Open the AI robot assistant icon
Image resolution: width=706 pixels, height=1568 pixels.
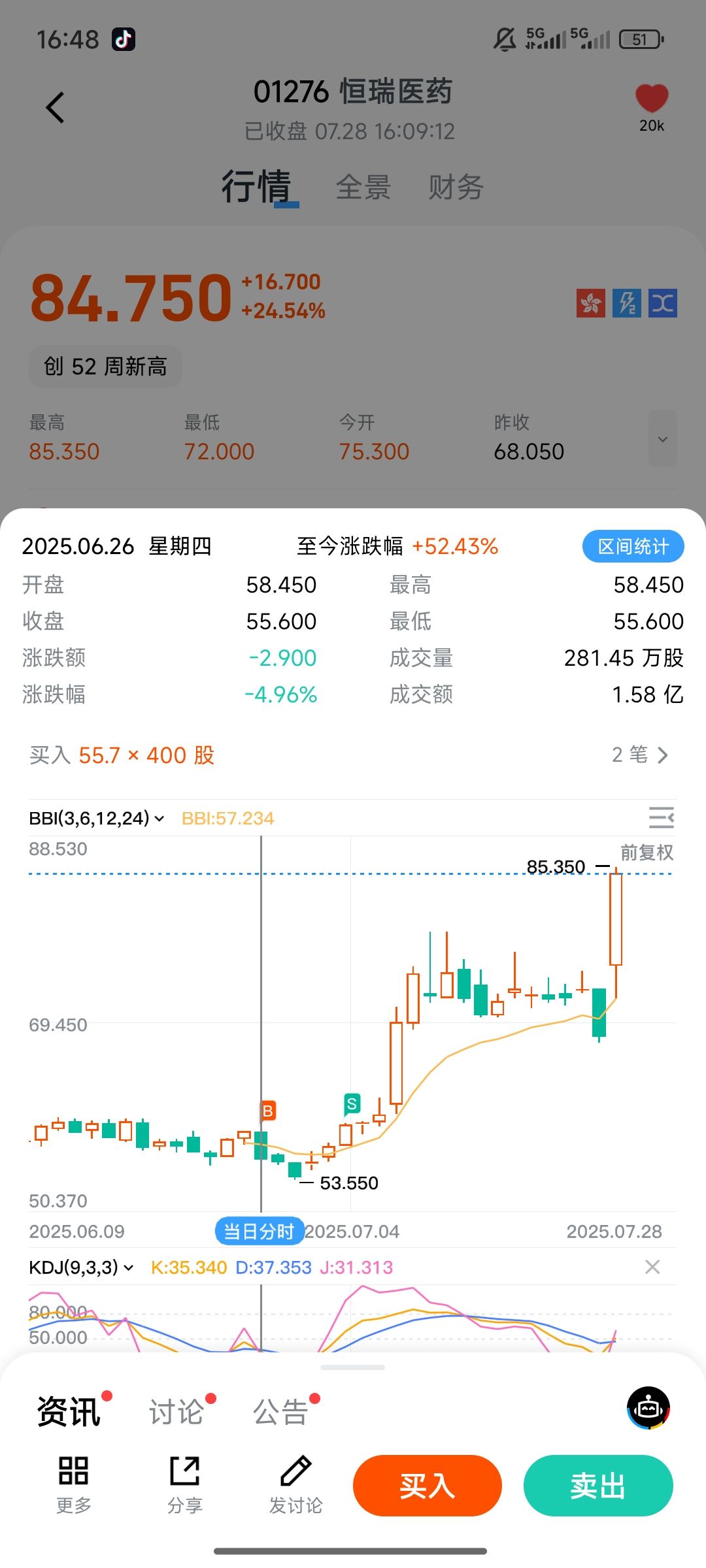(648, 1408)
